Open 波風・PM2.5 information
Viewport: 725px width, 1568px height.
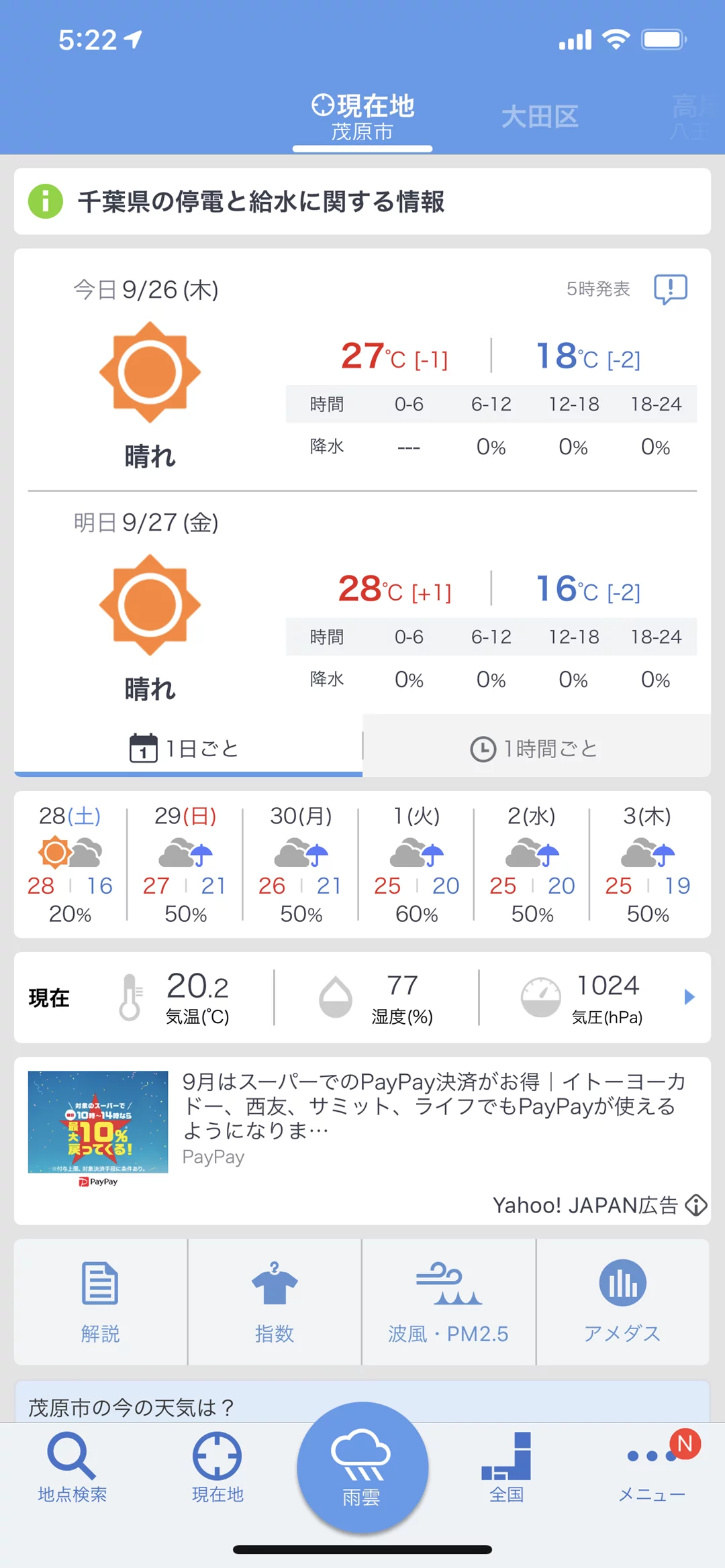(x=448, y=1302)
